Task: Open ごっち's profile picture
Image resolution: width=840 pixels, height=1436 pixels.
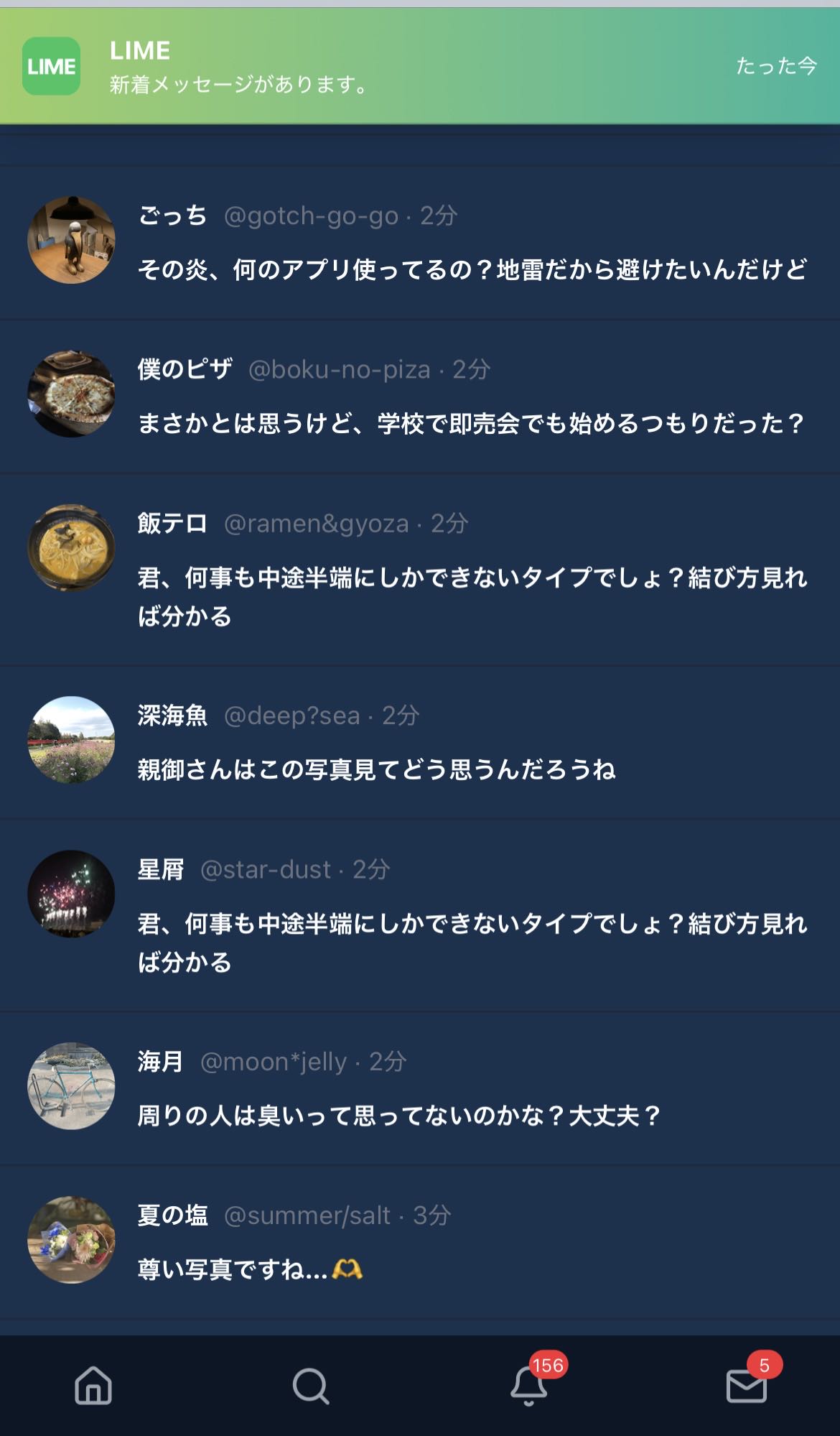Action: pos(71,240)
